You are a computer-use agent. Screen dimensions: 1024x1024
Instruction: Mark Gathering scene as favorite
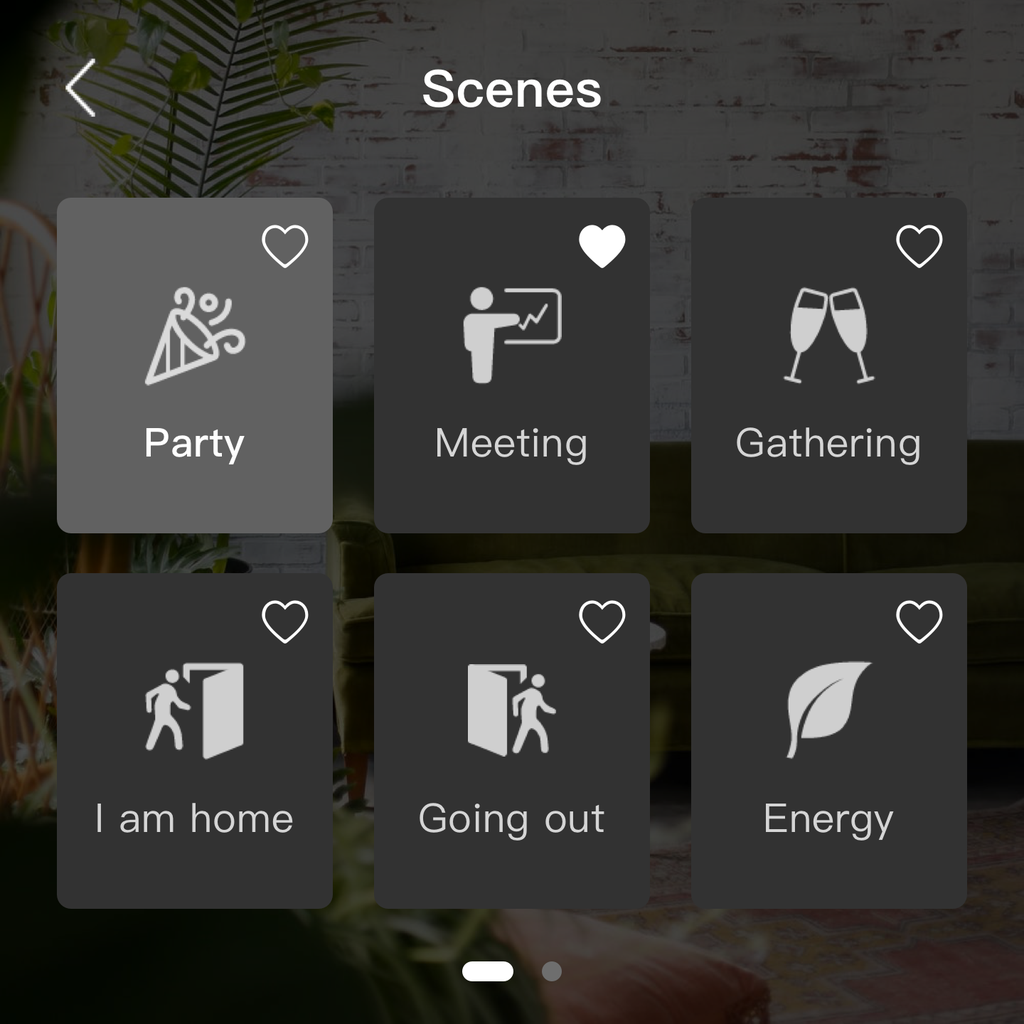tap(919, 246)
